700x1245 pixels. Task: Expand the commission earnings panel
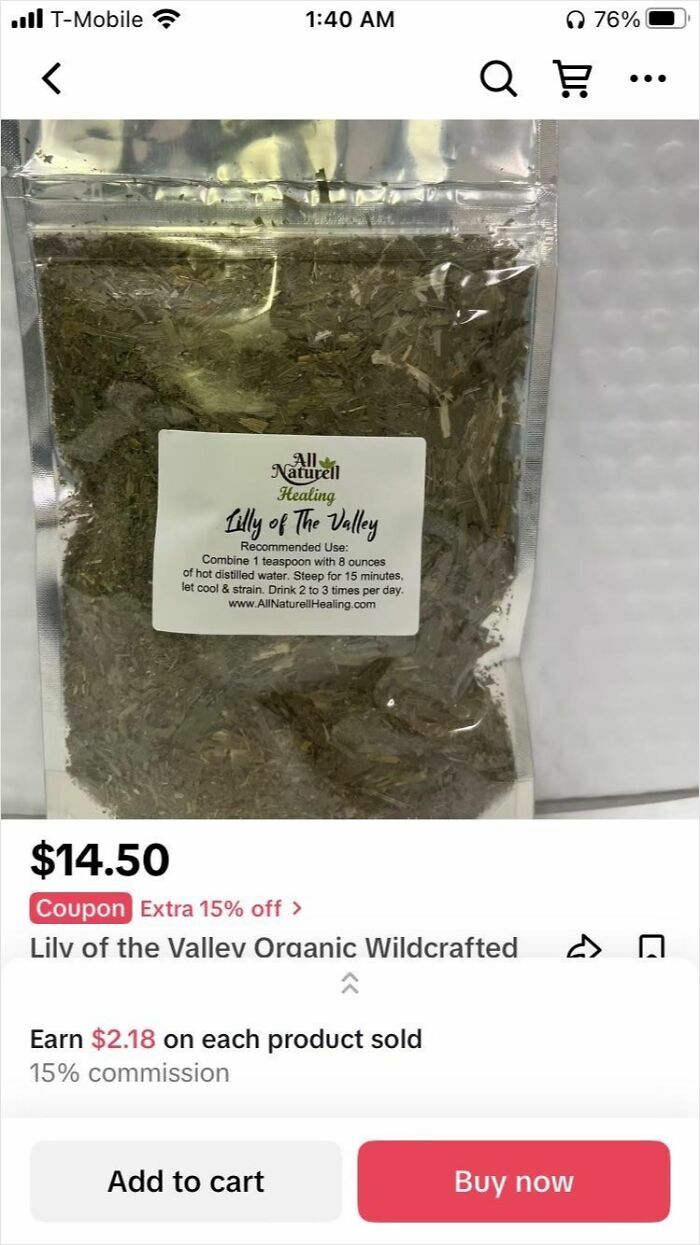[349, 983]
